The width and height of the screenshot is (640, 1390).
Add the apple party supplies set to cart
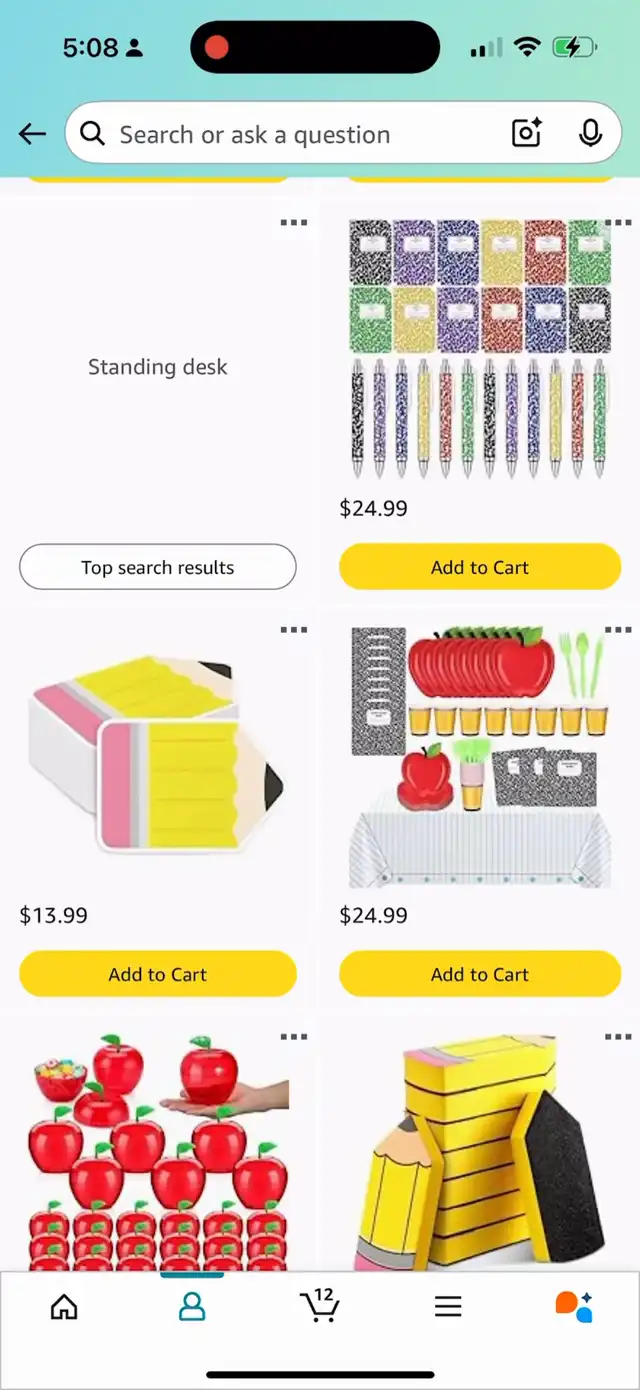pyautogui.click(x=480, y=974)
